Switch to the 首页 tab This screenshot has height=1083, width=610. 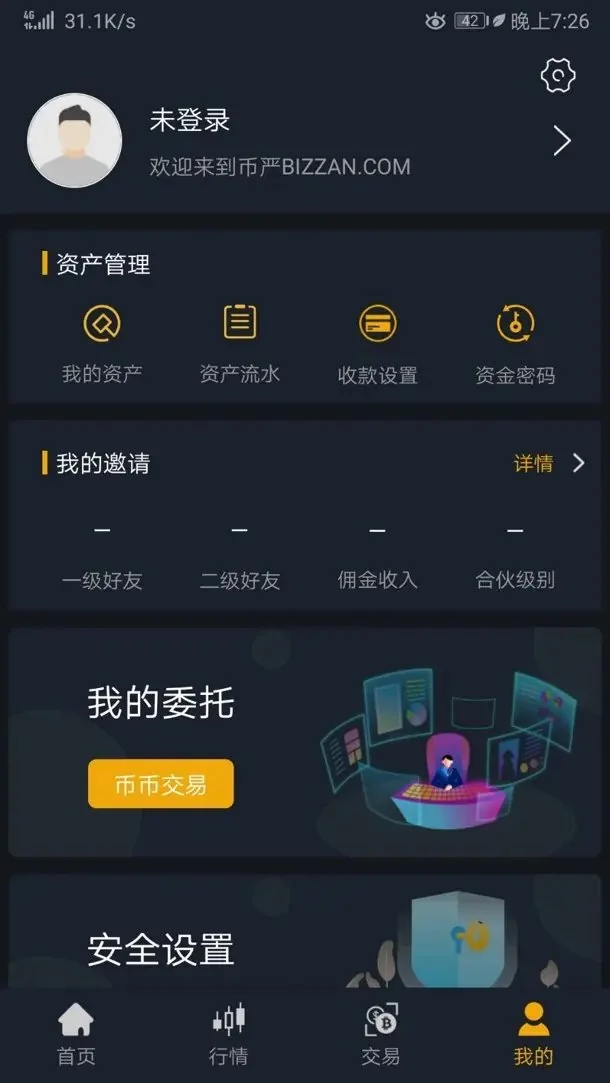[x=76, y=1035]
